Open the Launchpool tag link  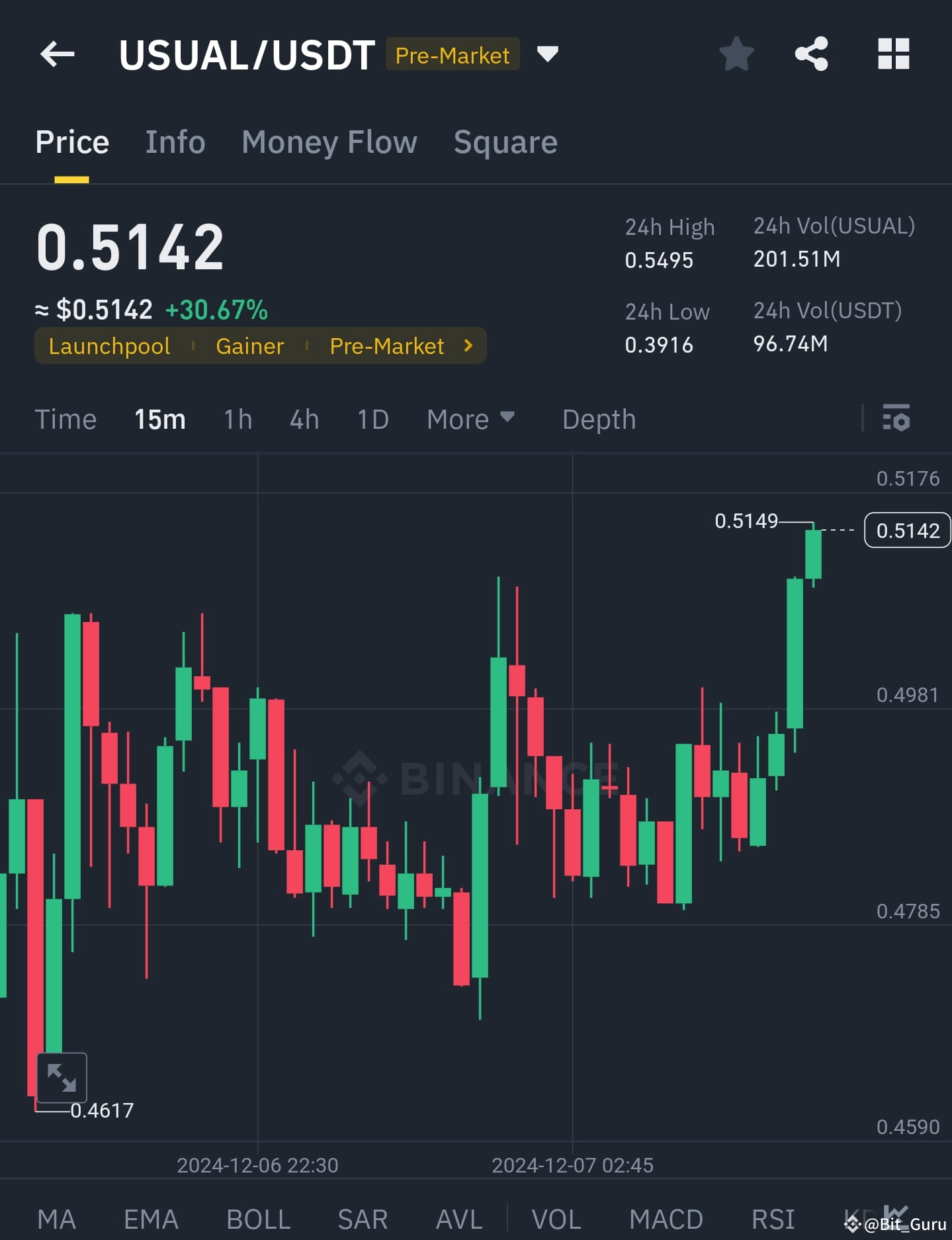108,345
